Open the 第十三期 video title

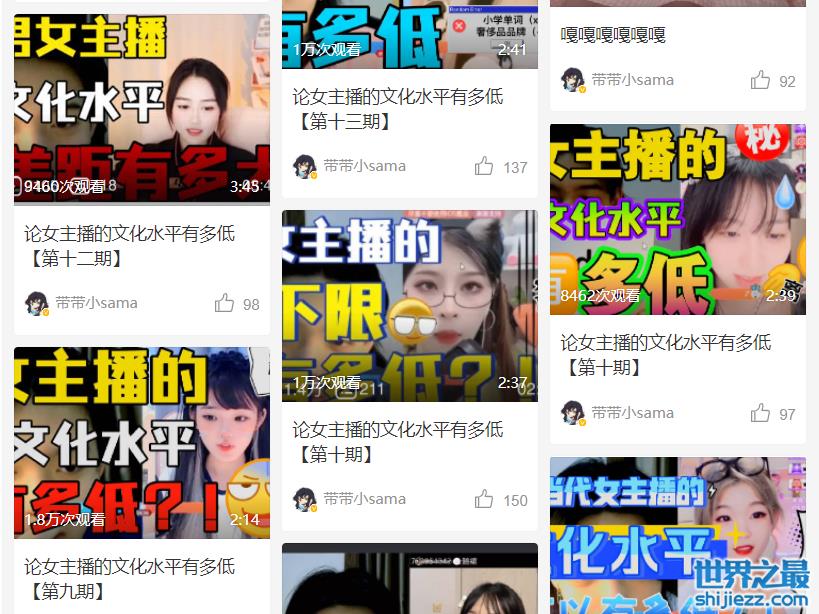tap(397, 109)
